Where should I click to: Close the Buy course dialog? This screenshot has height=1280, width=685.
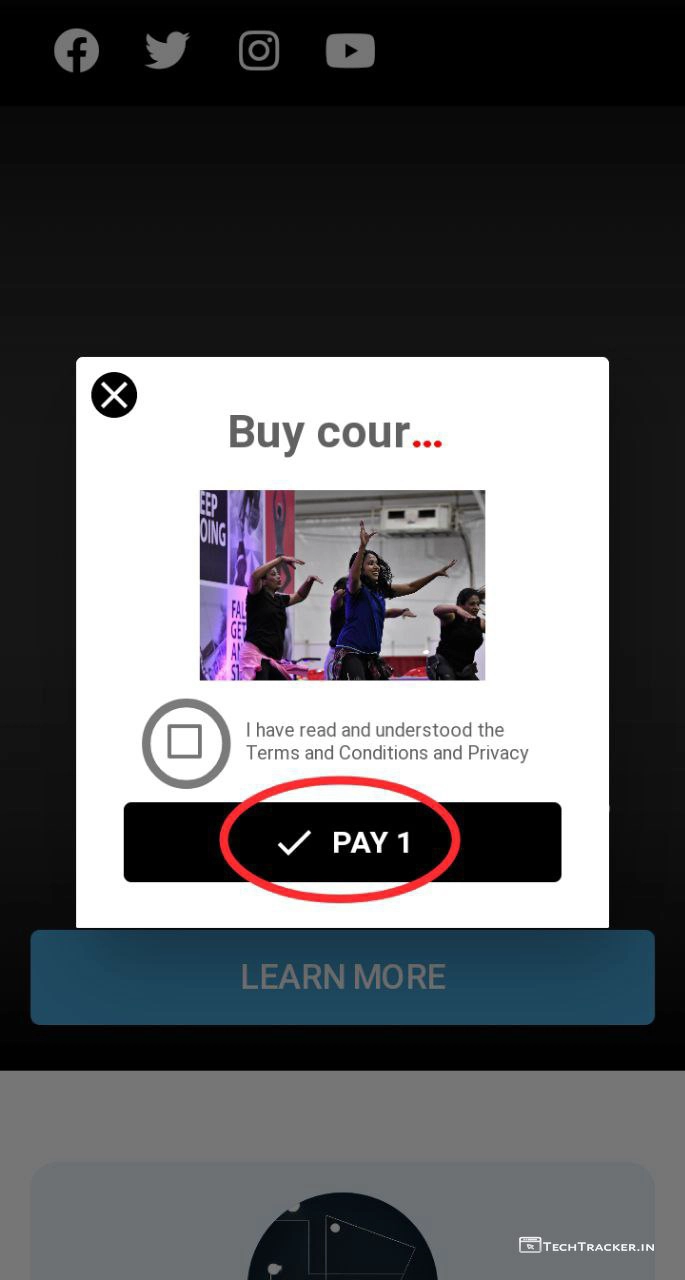114,395
